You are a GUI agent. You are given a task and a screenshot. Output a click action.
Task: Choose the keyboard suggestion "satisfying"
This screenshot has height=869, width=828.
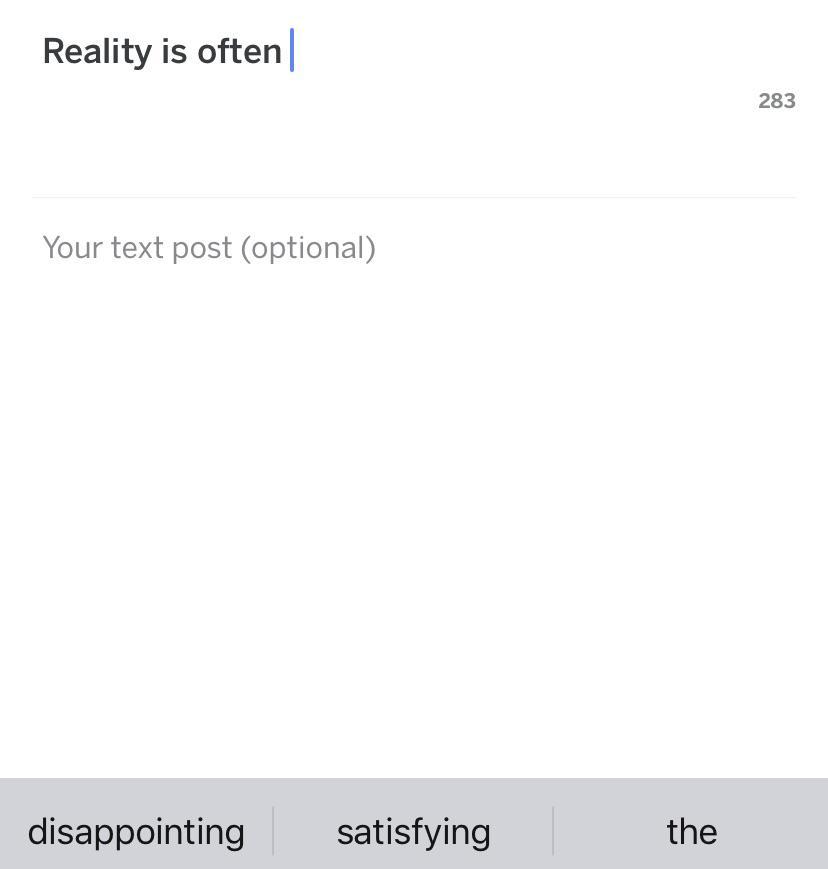(413, 832)
